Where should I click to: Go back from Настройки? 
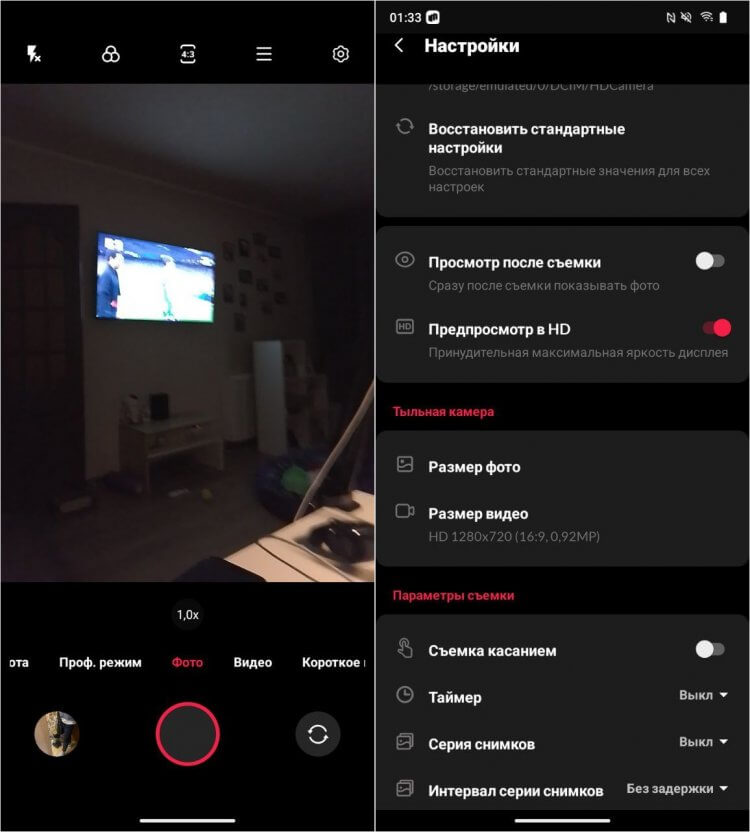pyautogui.click(x=399, y=46)
